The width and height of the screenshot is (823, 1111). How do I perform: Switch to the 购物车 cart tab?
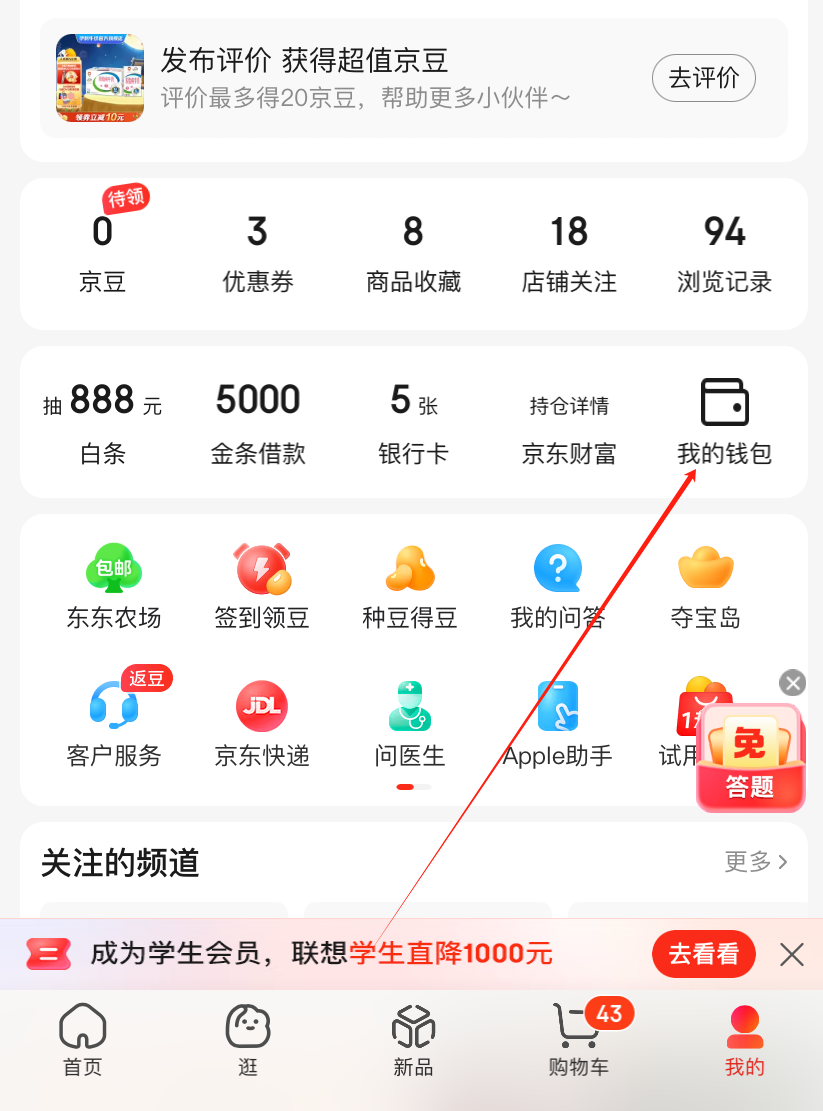578,1042
